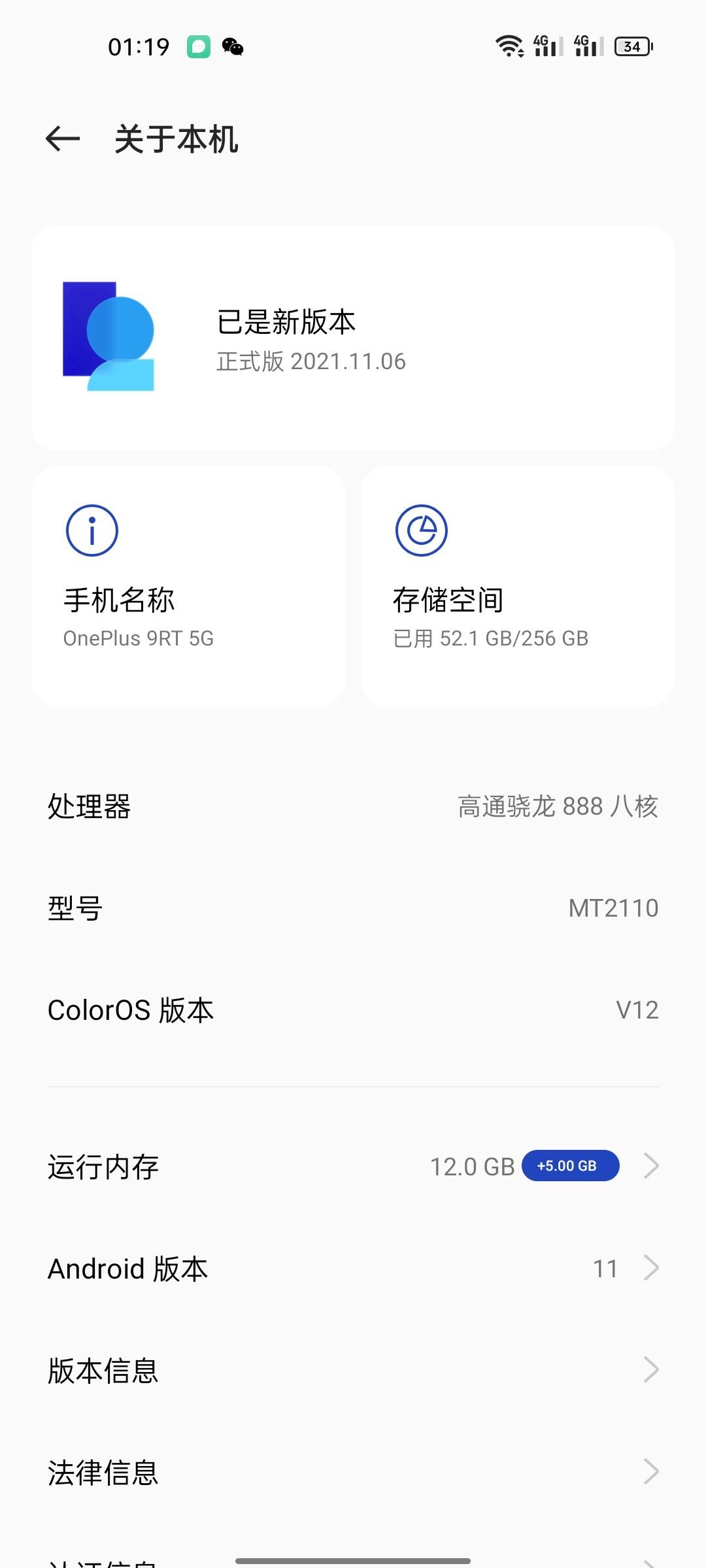
Task: Open 法律信息
Action: (353, 1472)
